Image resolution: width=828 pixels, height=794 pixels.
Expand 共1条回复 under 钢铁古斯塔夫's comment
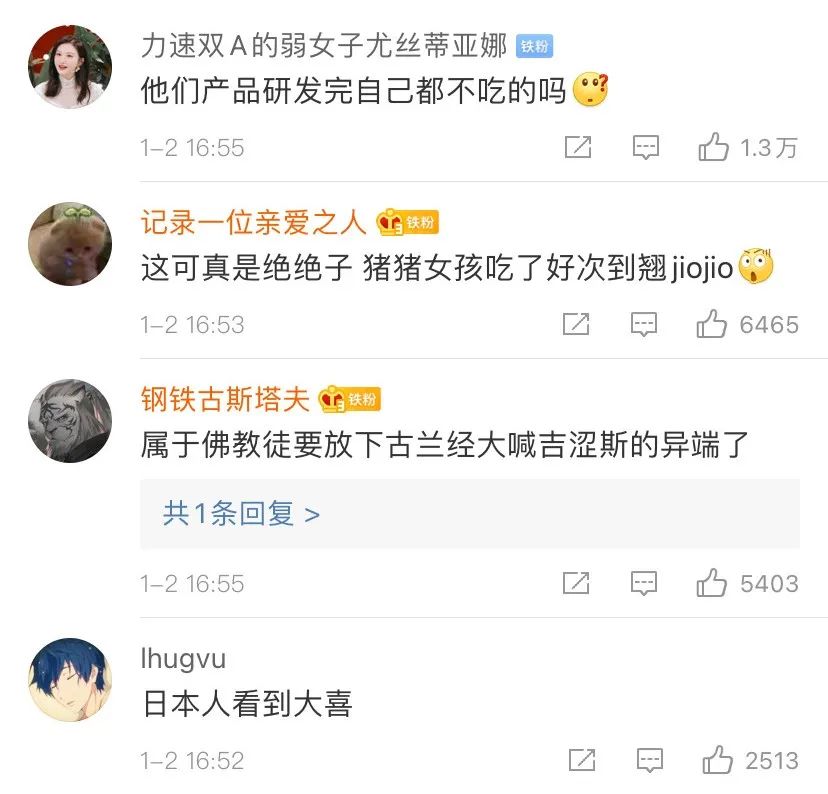click(x=241, y=514)
